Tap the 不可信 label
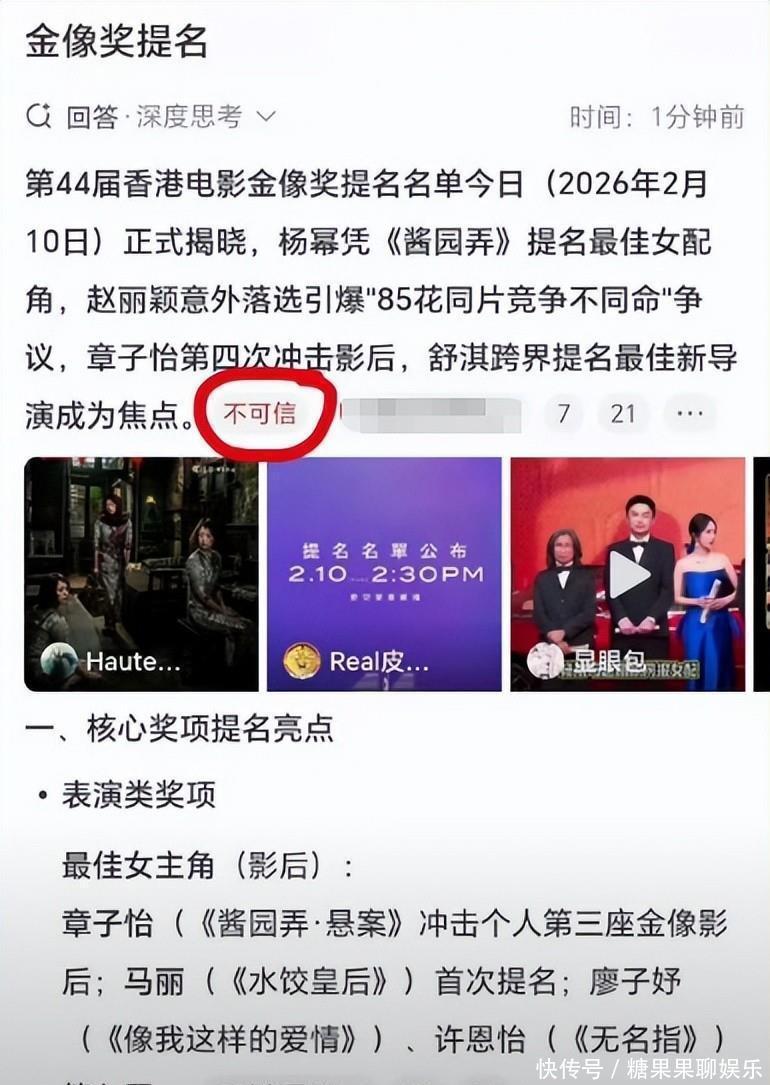Screen dimensions: 770x1085 (x=260, y=414)
